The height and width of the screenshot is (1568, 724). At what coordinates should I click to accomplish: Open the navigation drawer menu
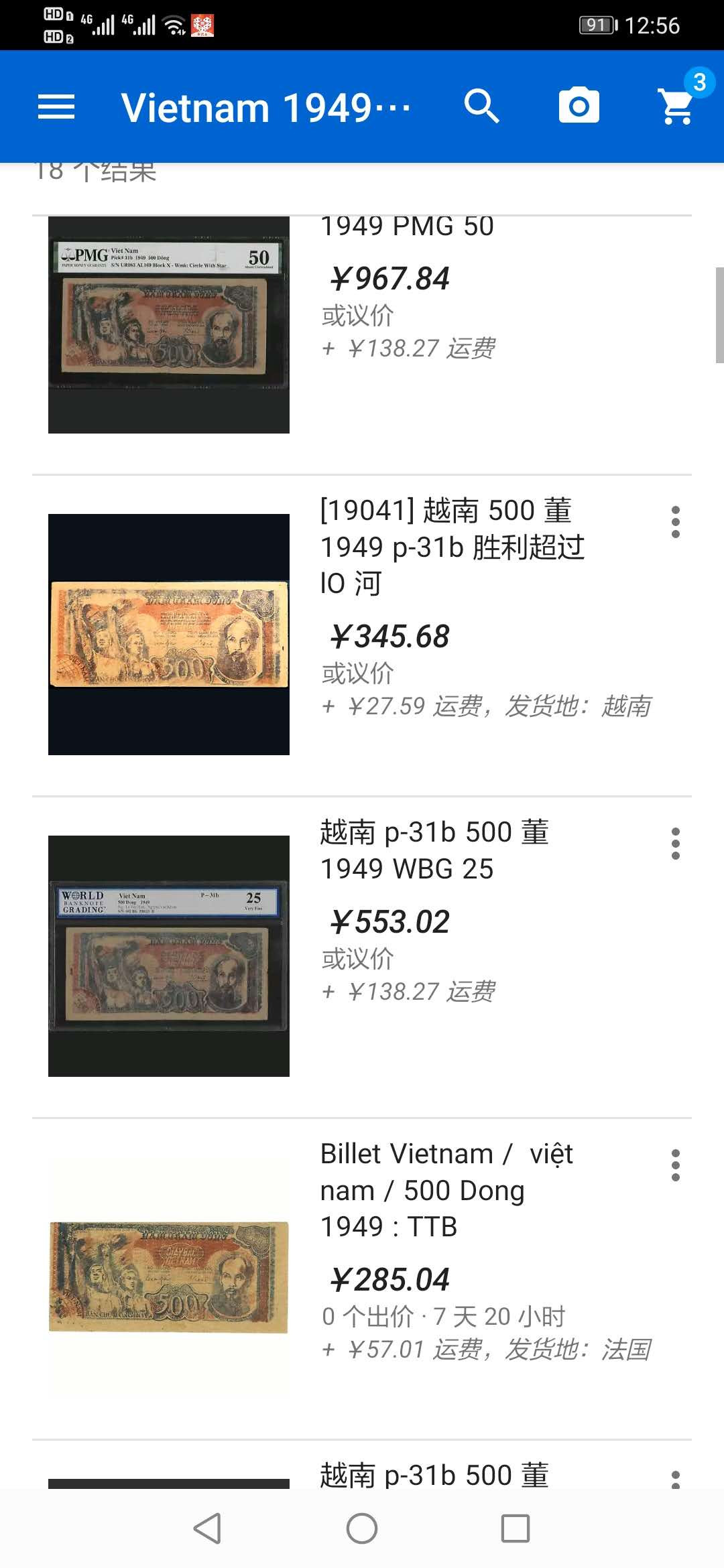56,106
